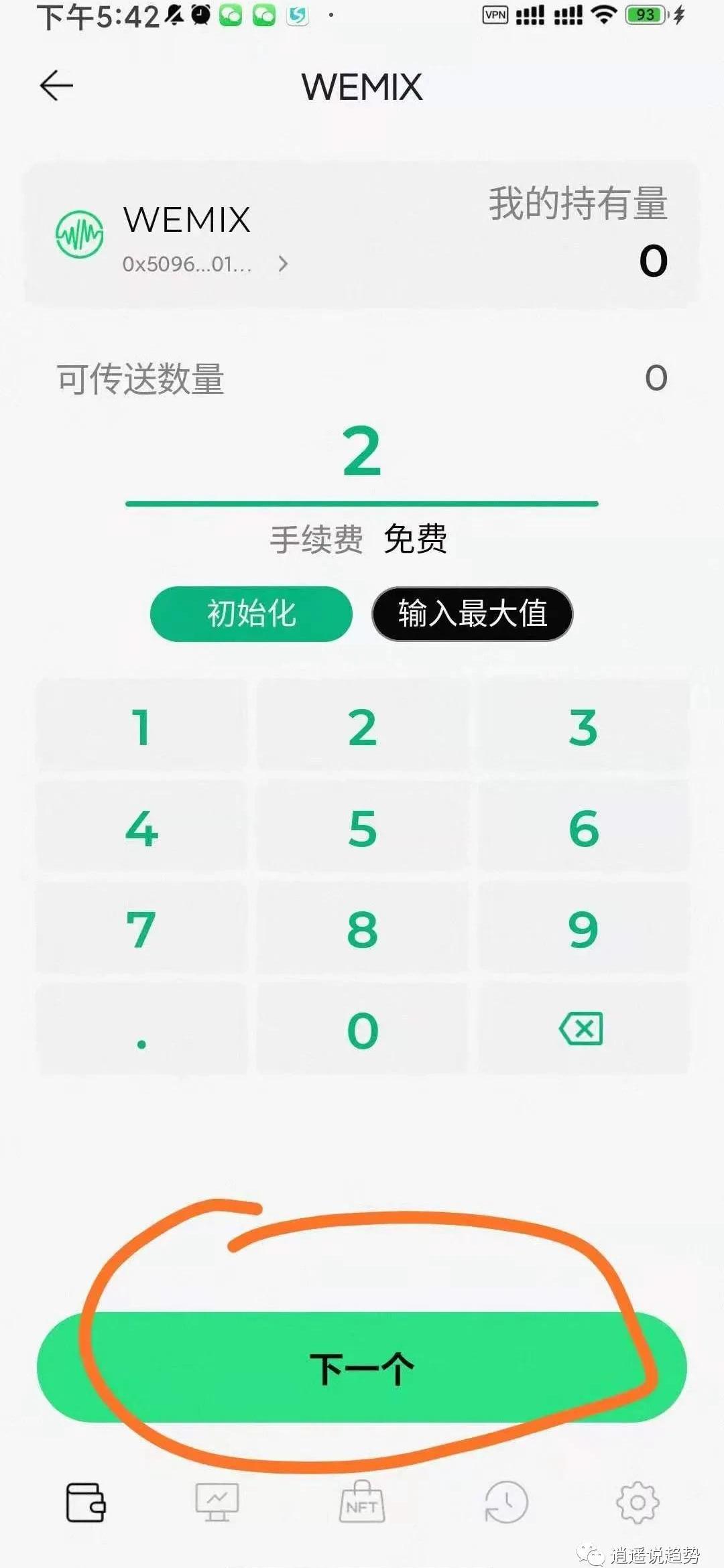Viewport: 724px width, 1568px height.
Task: Open the settings gear tab
Action: (x=637, y=1502)
